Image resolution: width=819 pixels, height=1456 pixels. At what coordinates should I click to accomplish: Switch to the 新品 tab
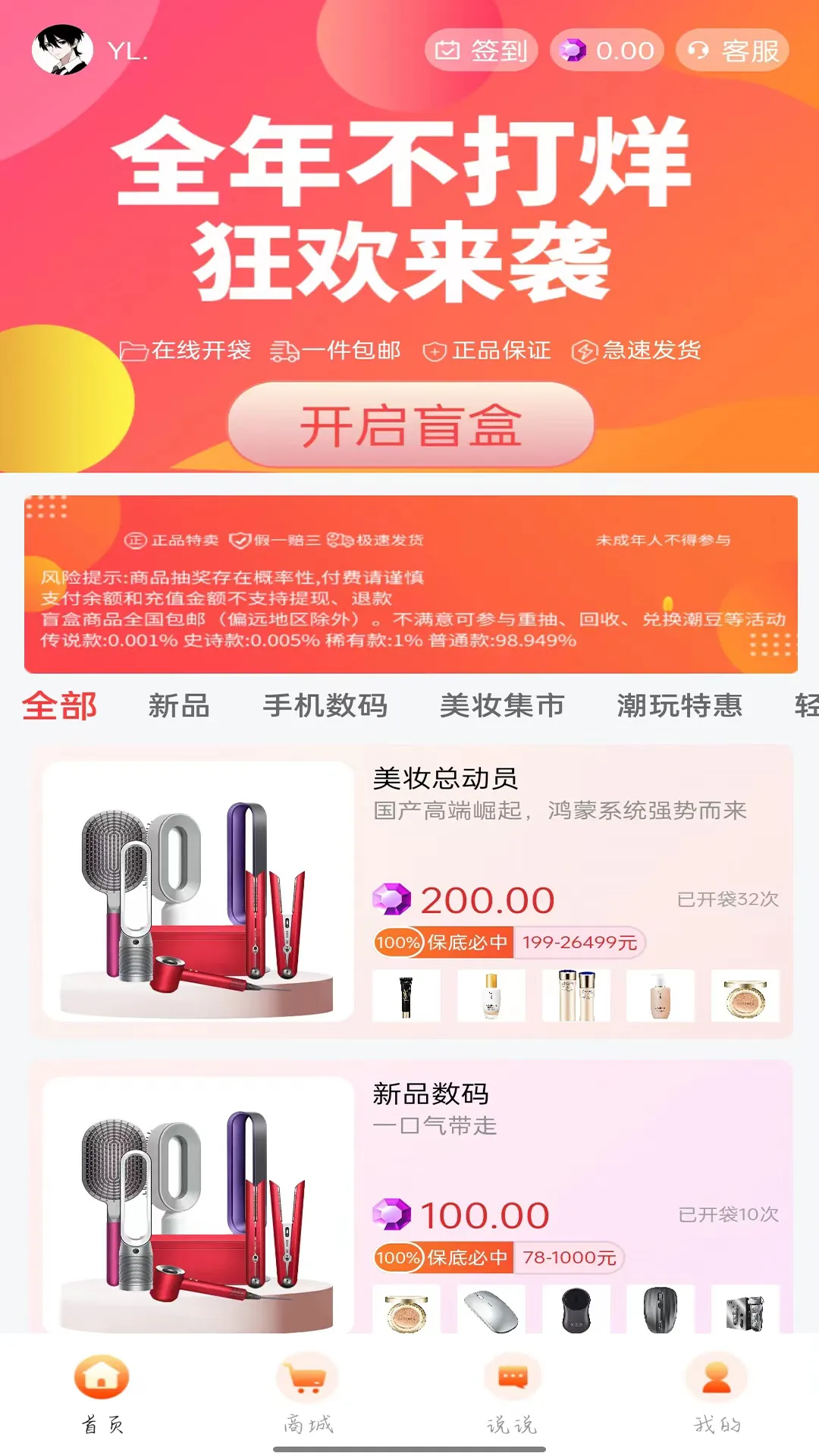(179, 705)
